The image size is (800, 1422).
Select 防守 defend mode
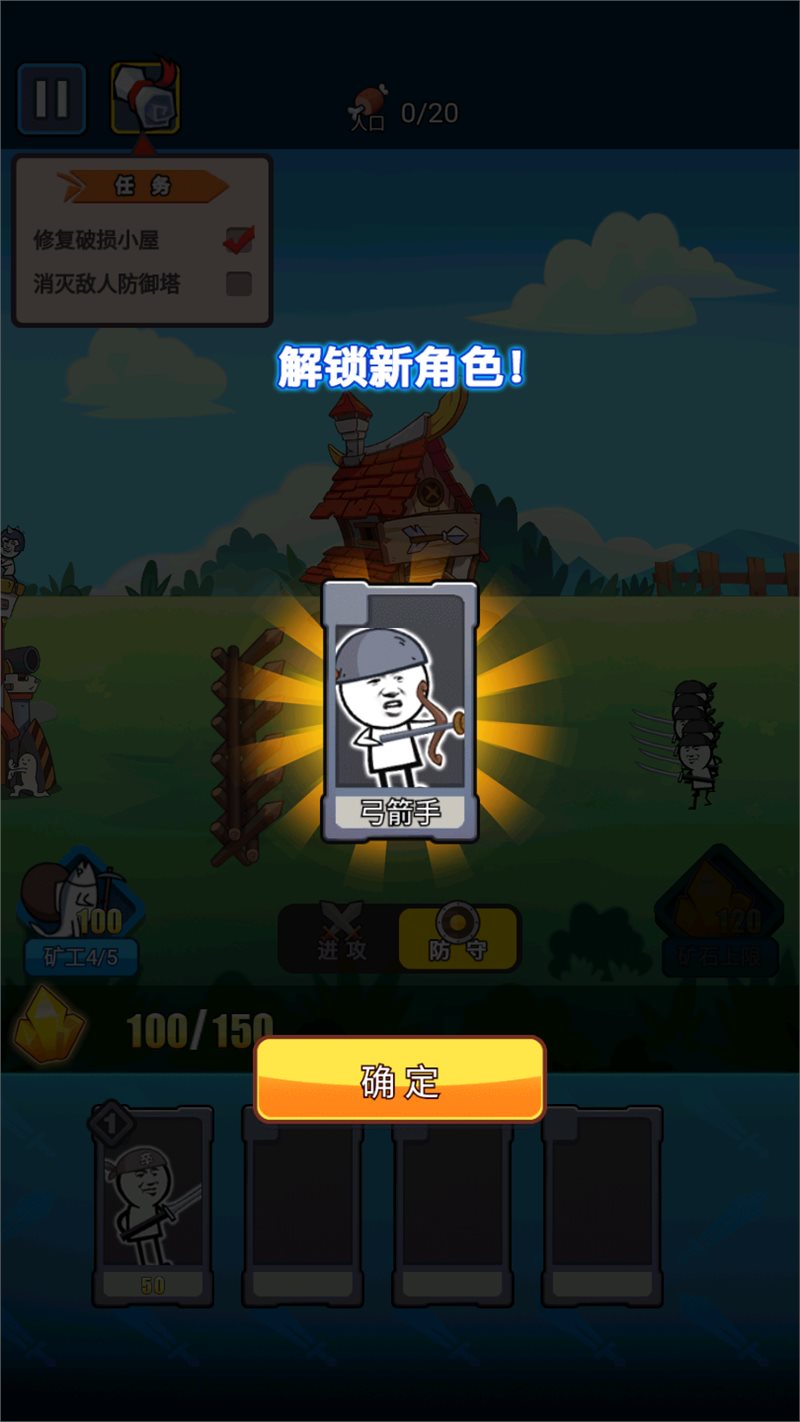(x=458, y=938)
